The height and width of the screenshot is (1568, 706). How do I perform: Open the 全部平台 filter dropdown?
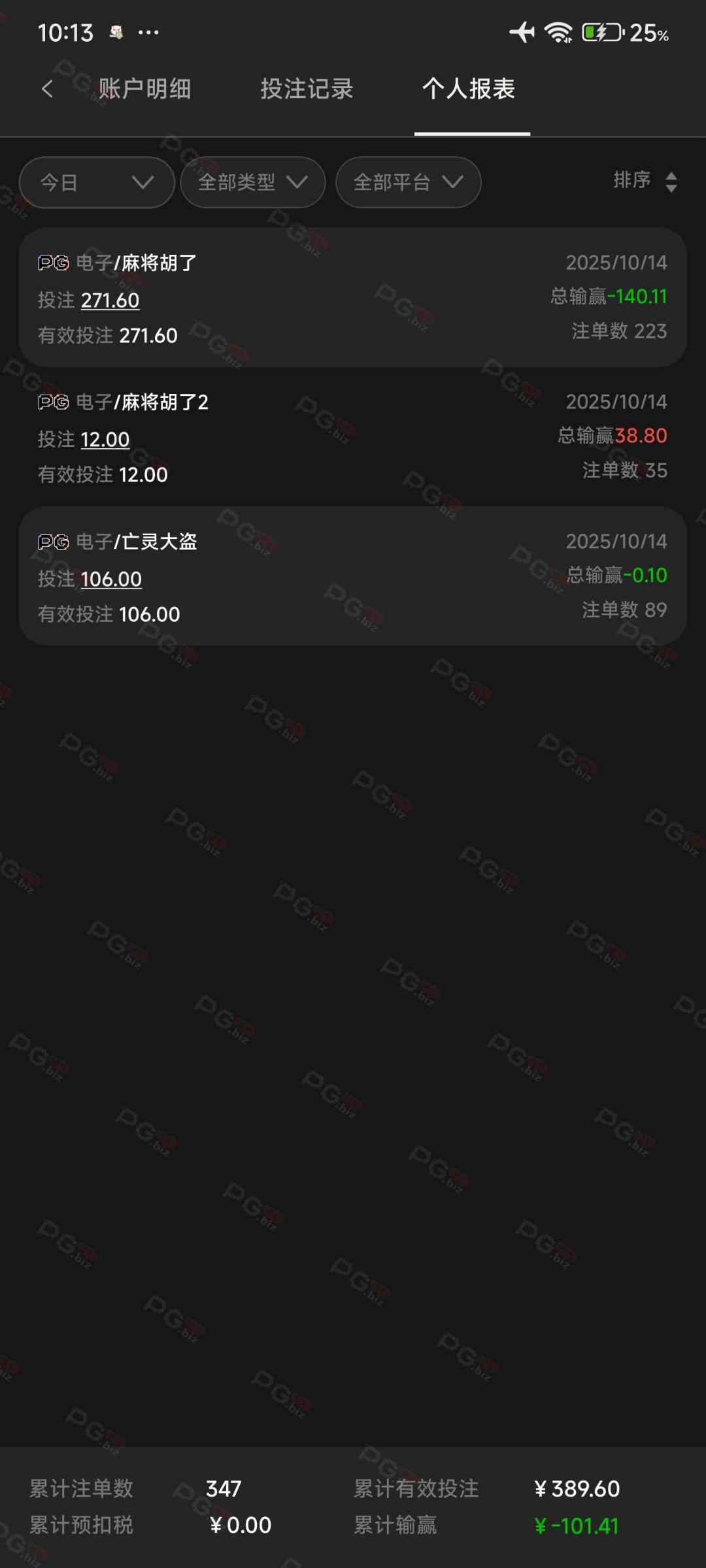409,182
